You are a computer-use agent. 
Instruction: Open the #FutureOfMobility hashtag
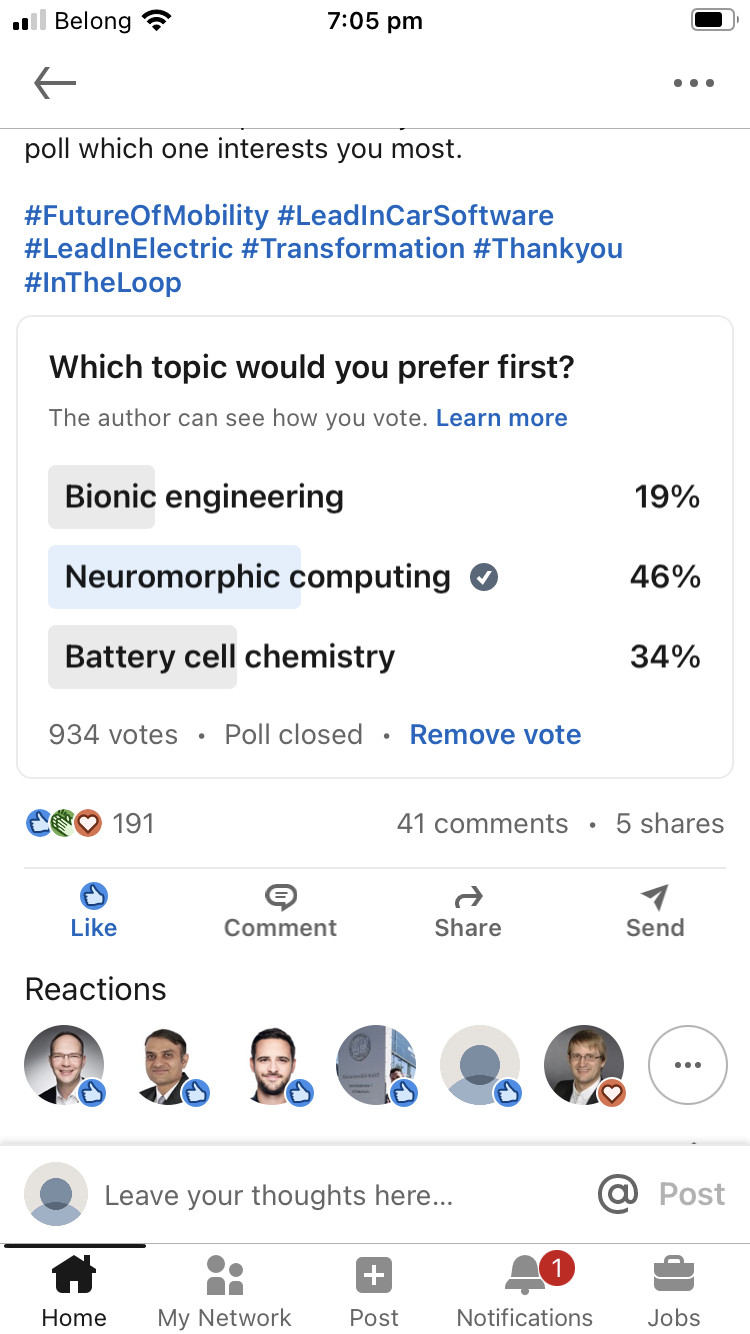147,216
